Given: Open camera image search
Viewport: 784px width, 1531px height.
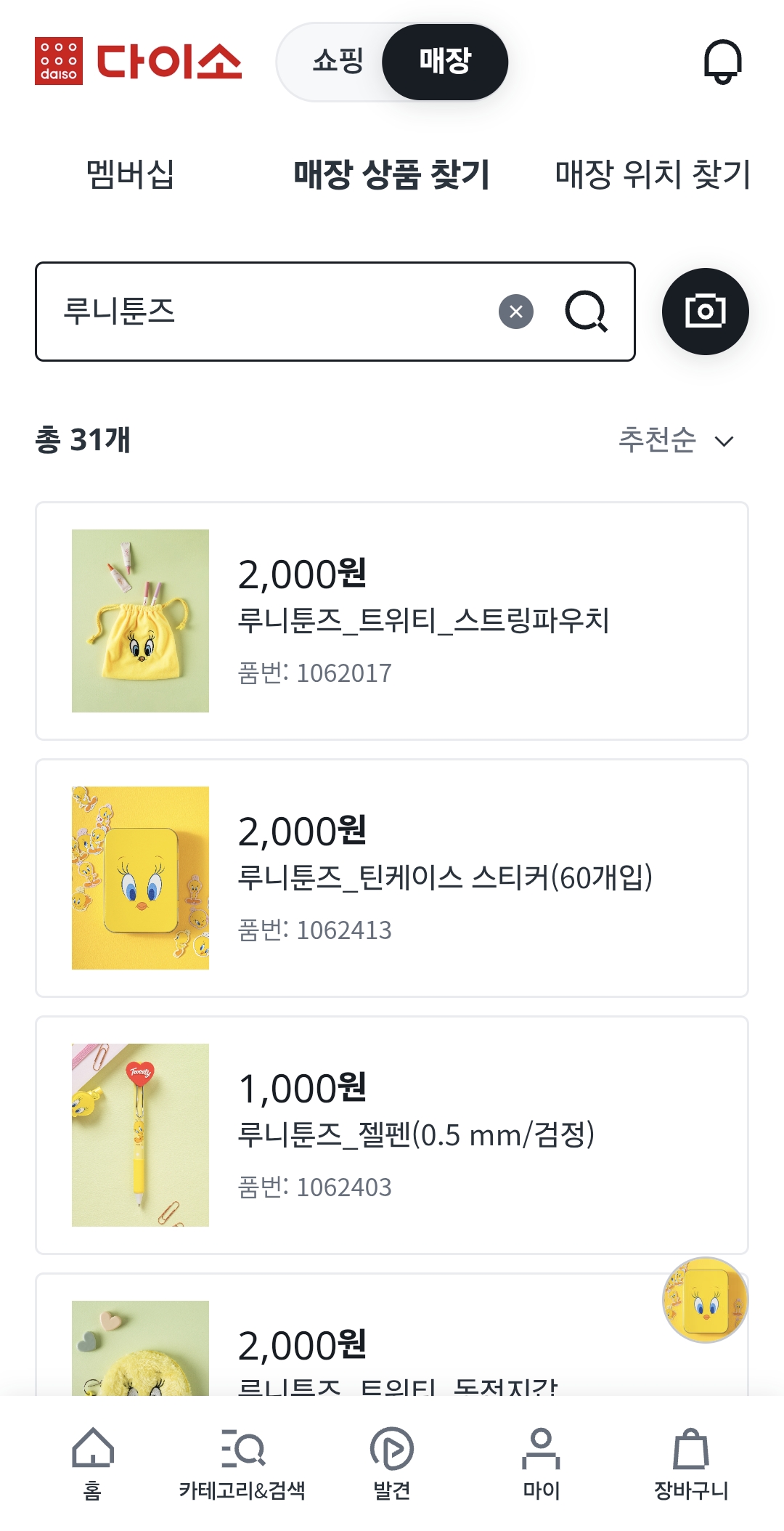Looking at the screenshot, I should pyautogui.click(x=705, y=312).
